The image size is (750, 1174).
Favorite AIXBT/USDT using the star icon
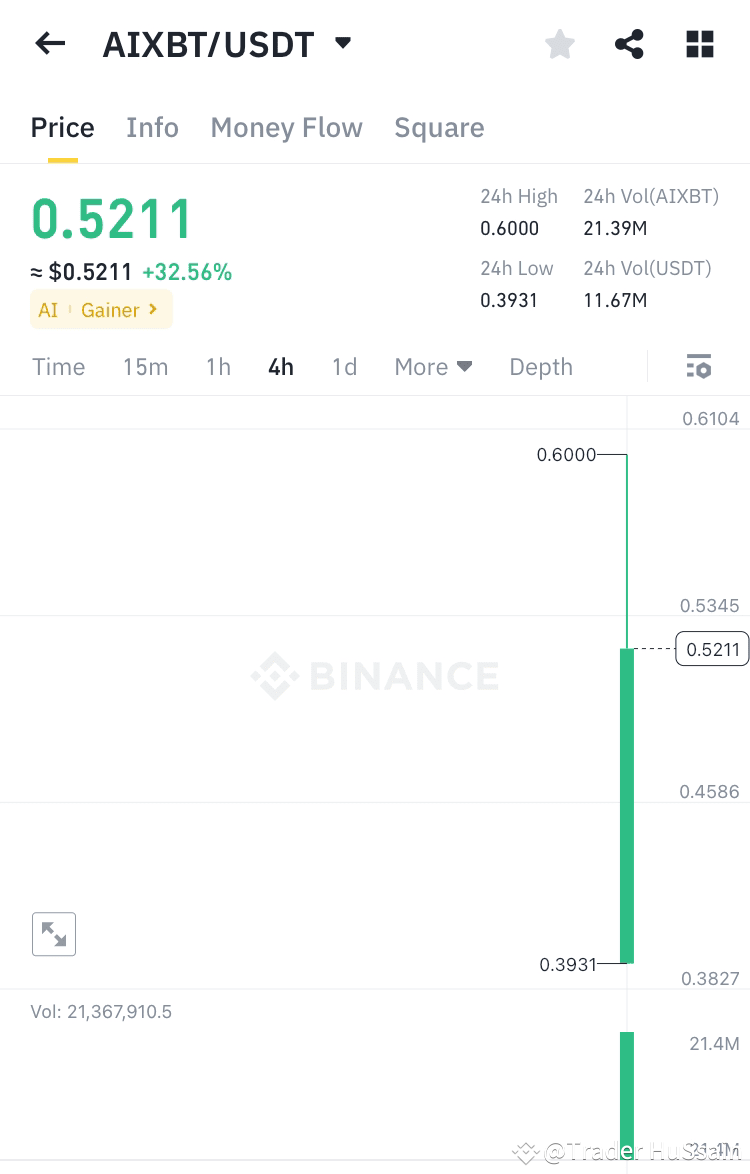coord(559,43)
